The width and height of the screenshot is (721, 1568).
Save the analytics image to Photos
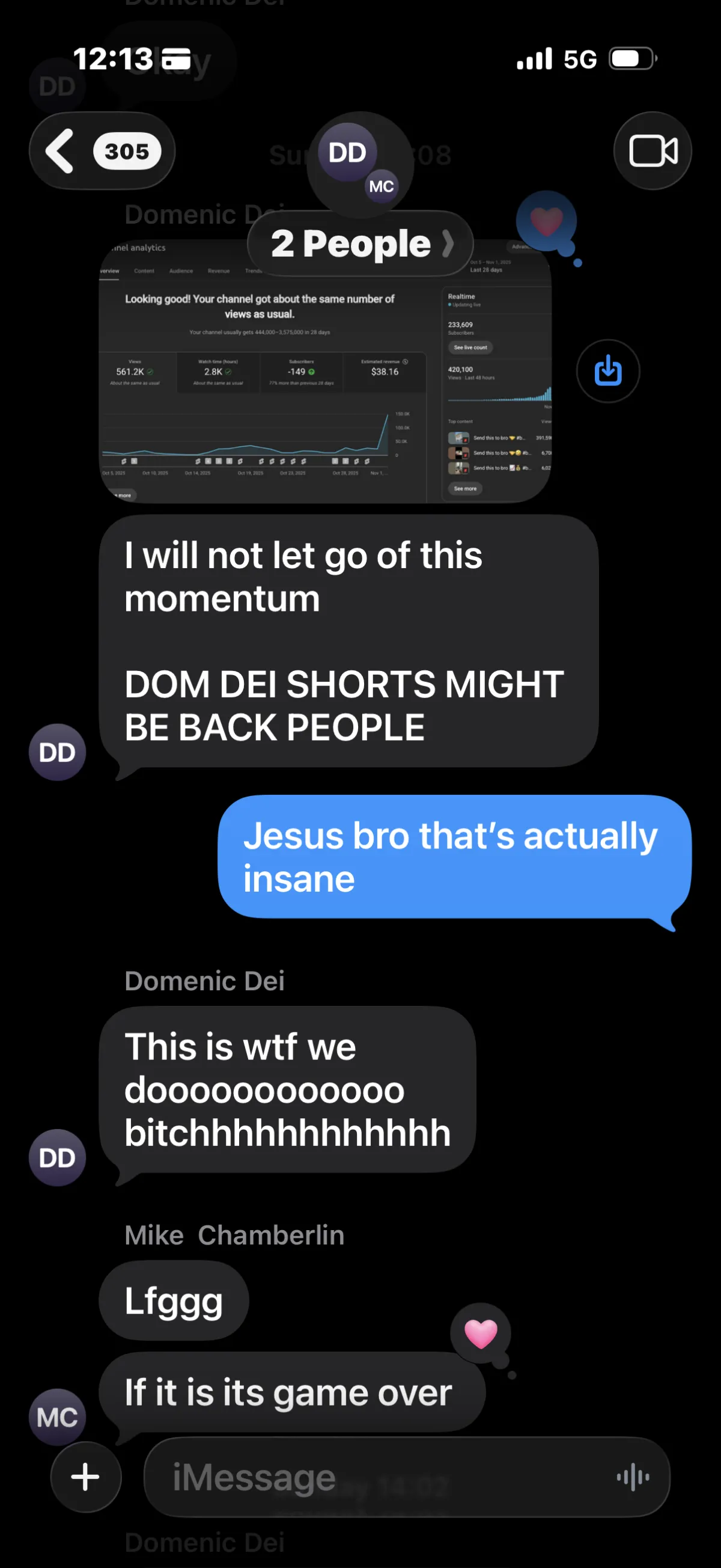pyautogui.click(x=607, y=371)
